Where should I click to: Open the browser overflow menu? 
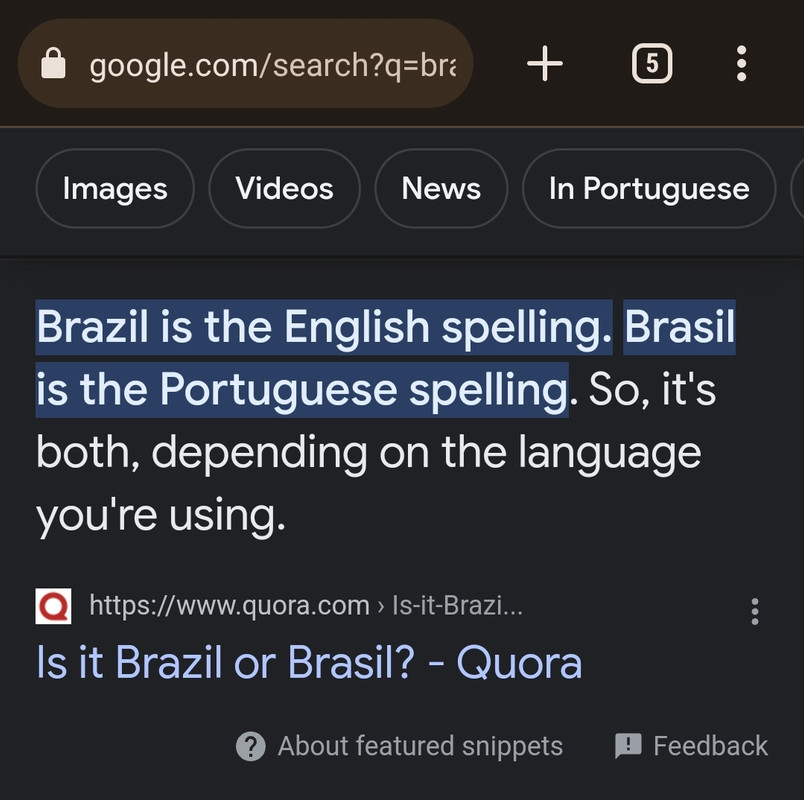coord(741,64)
